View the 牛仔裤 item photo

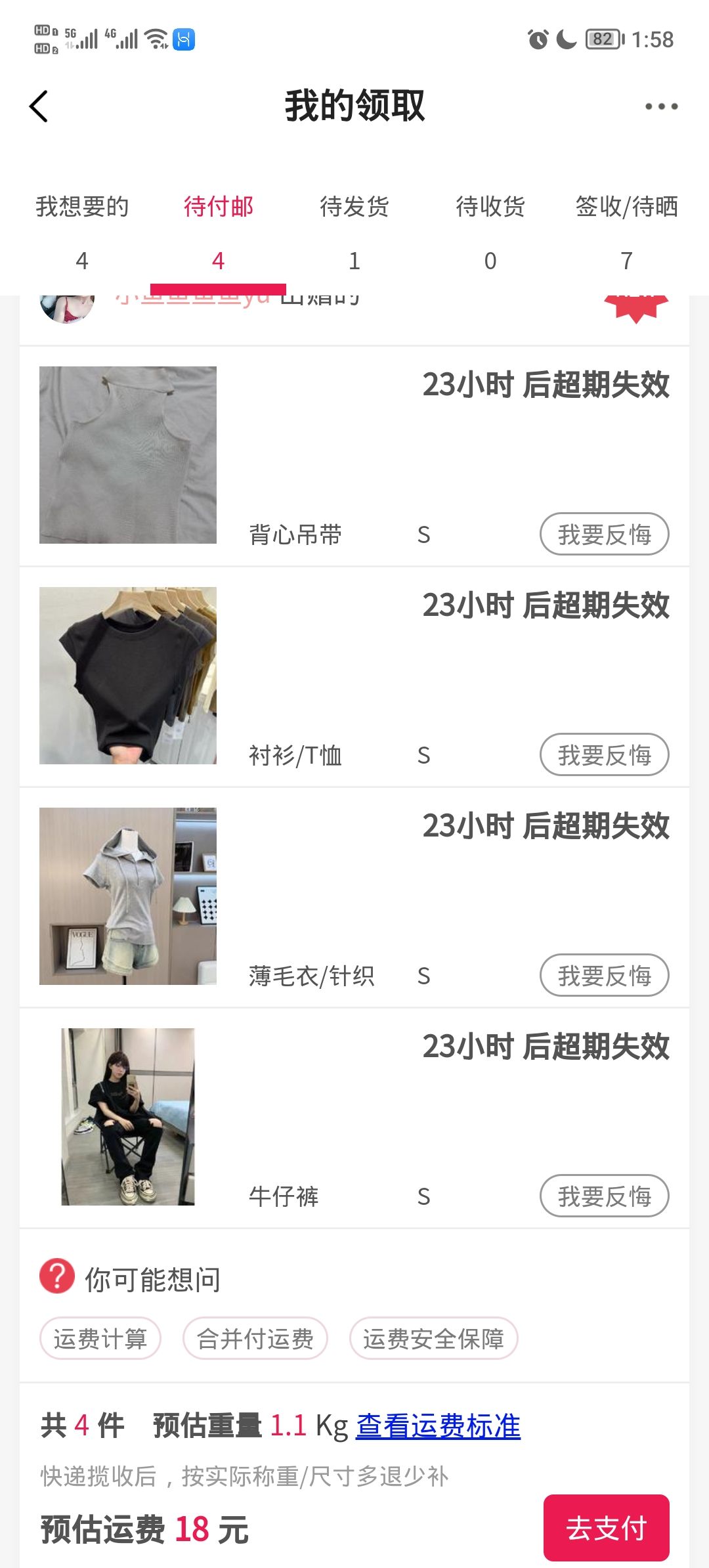[x=128, y=1117]
